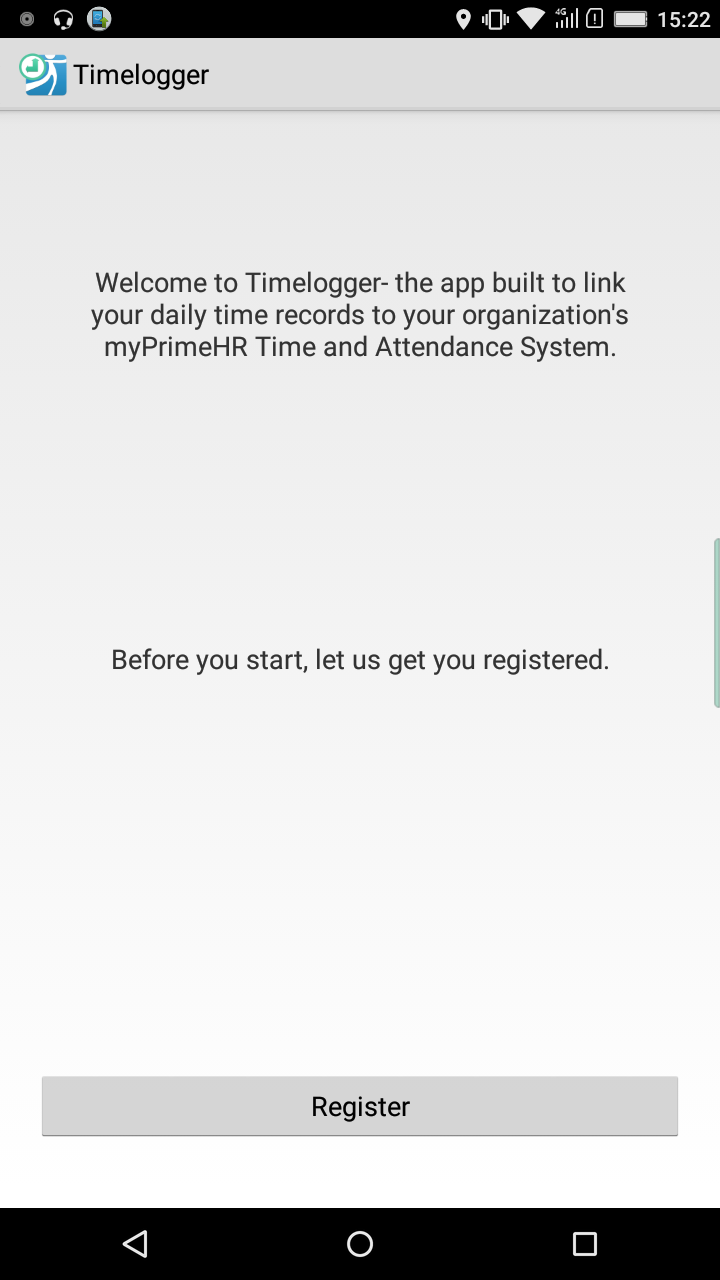Go back with the system back button

pos(135,1243)
